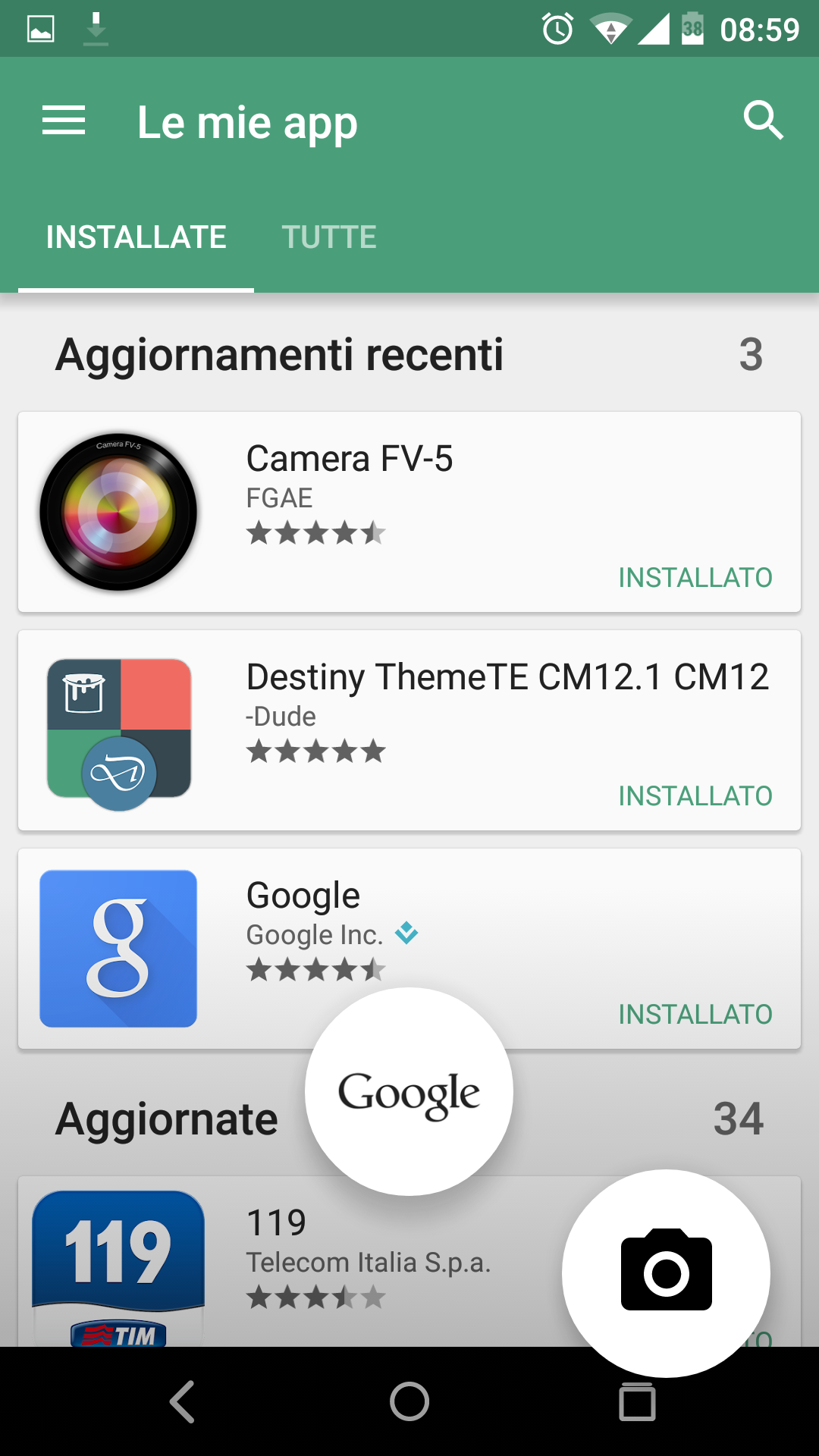The width and height of the screenshot is (819, 1456).
Task: Show recent apps
Action: (x=637, y=1401)
